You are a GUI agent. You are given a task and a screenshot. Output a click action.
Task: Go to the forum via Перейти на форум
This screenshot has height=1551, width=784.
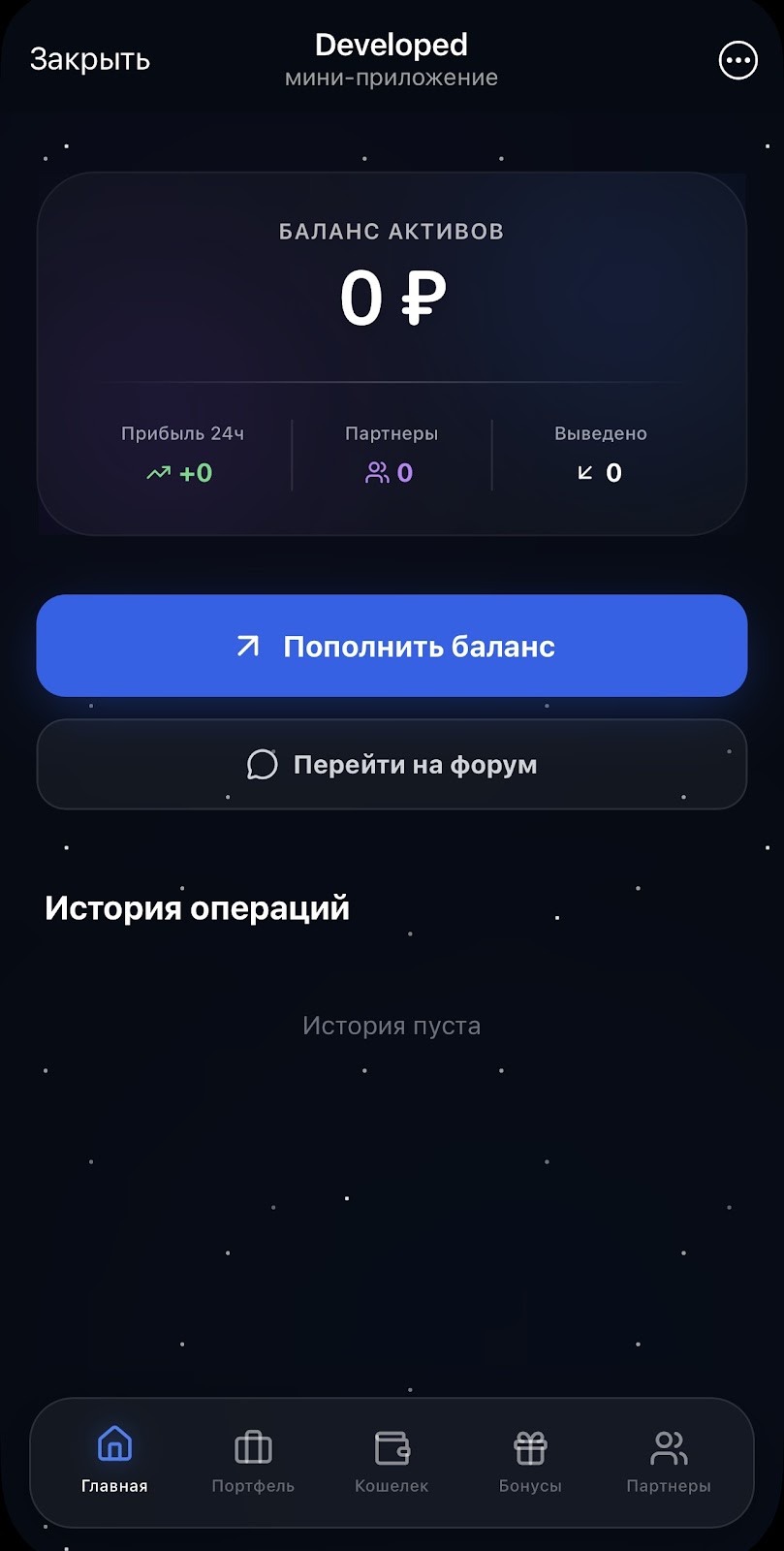pyautogui.click(x=392, y=765)
